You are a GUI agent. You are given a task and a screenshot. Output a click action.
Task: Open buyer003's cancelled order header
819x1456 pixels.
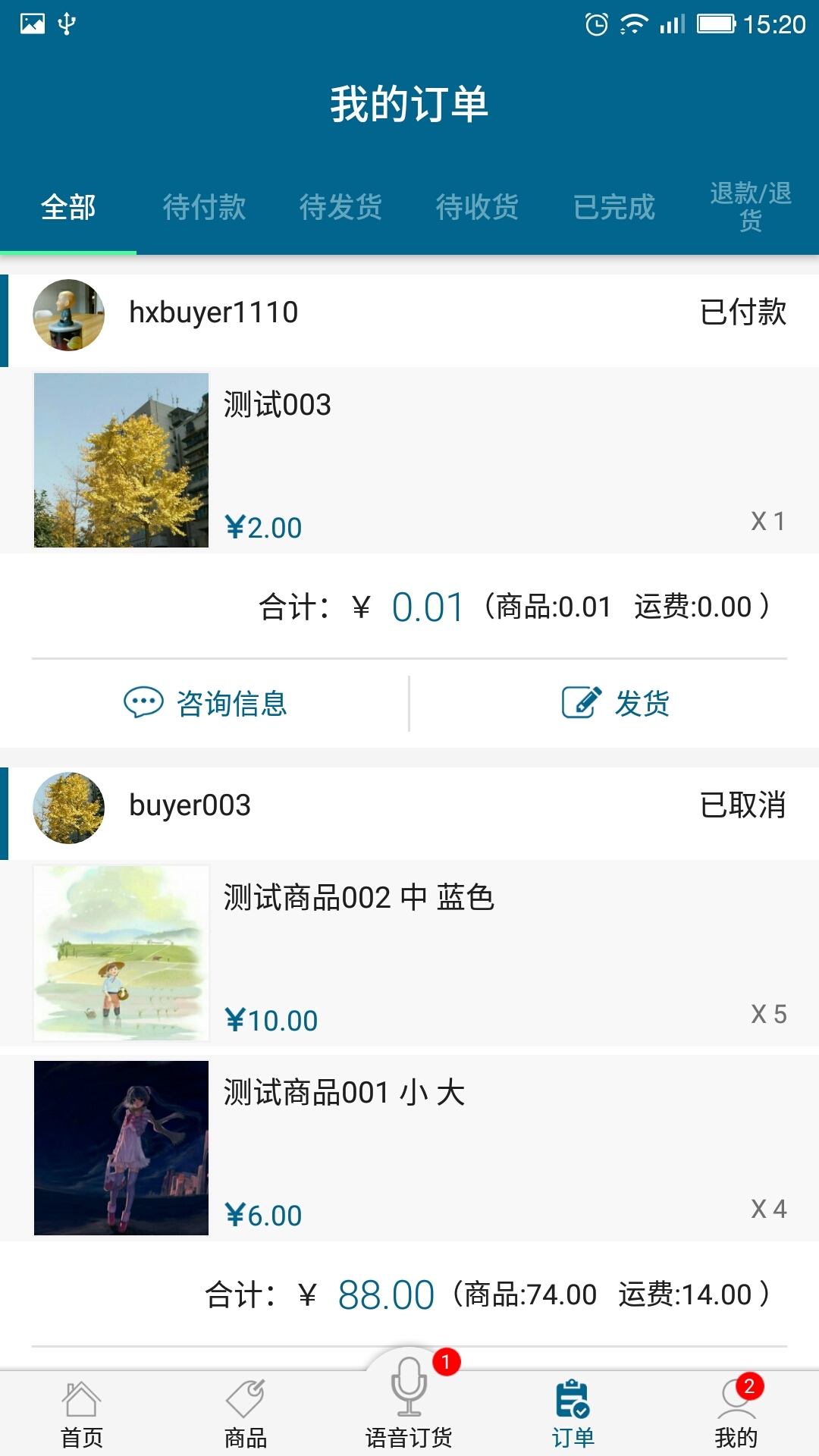point(409,806)
